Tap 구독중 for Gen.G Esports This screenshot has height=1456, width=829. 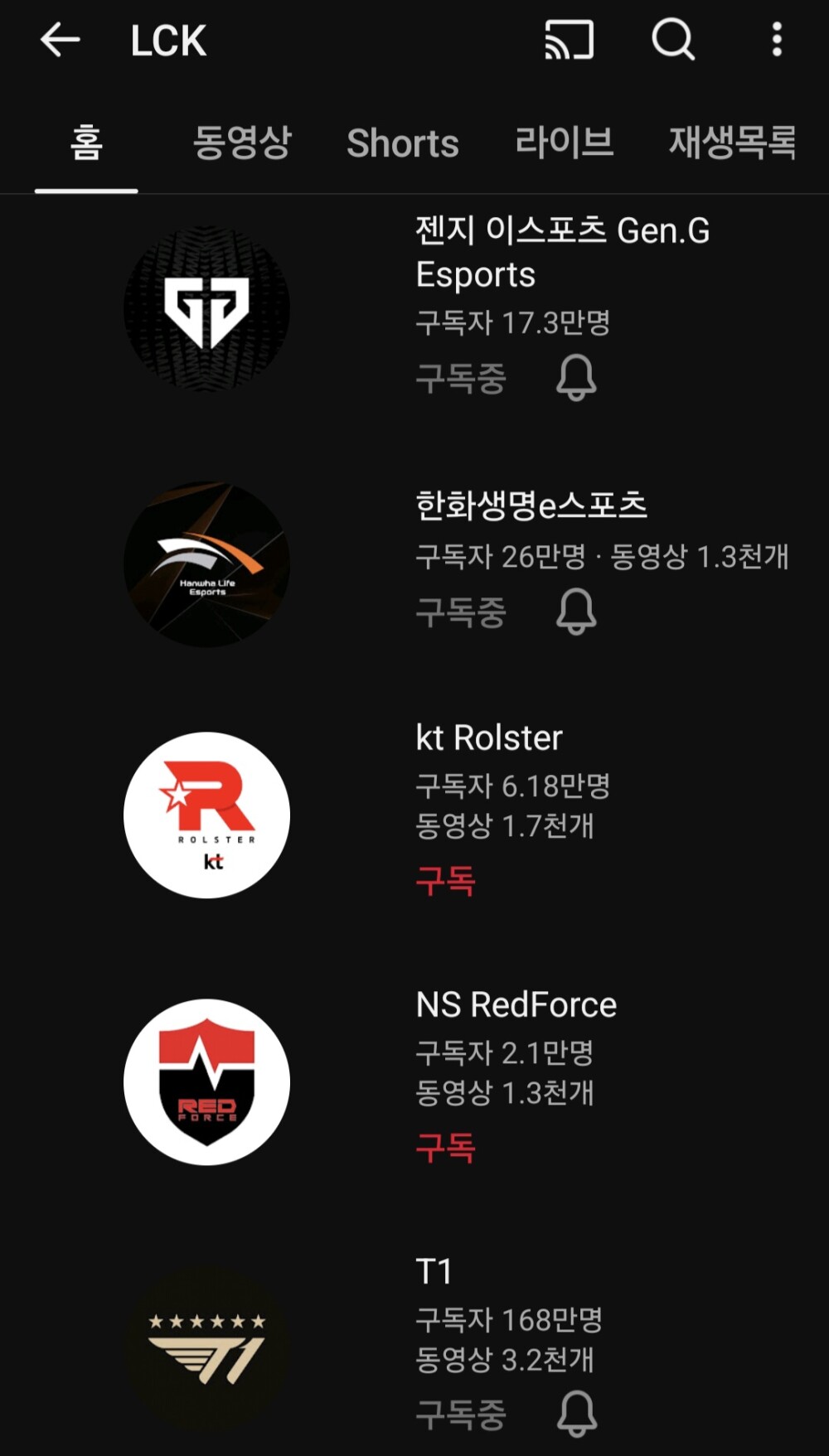(461, 379)
